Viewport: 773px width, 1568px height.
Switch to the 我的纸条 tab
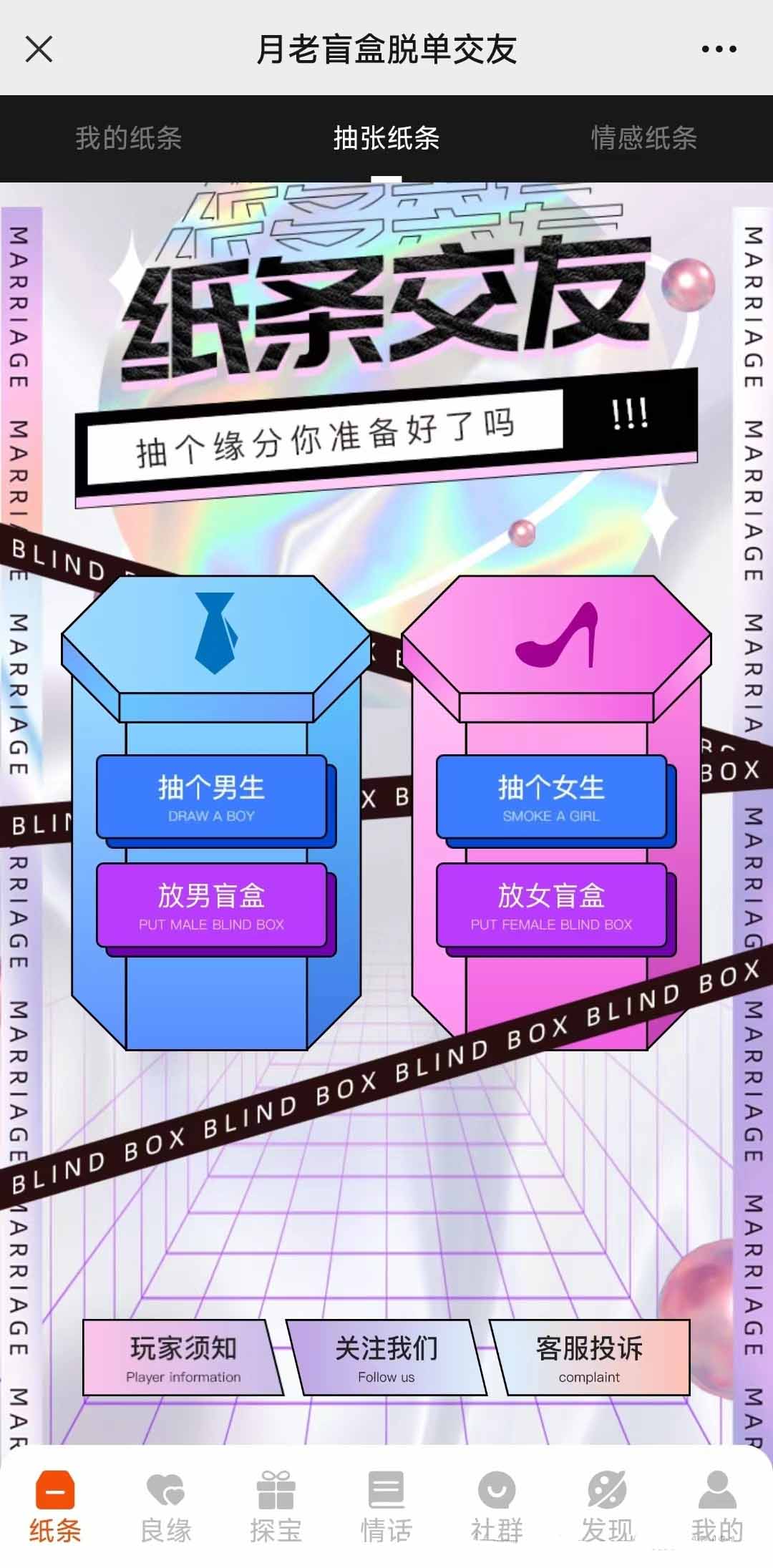[x=129, y=137]
